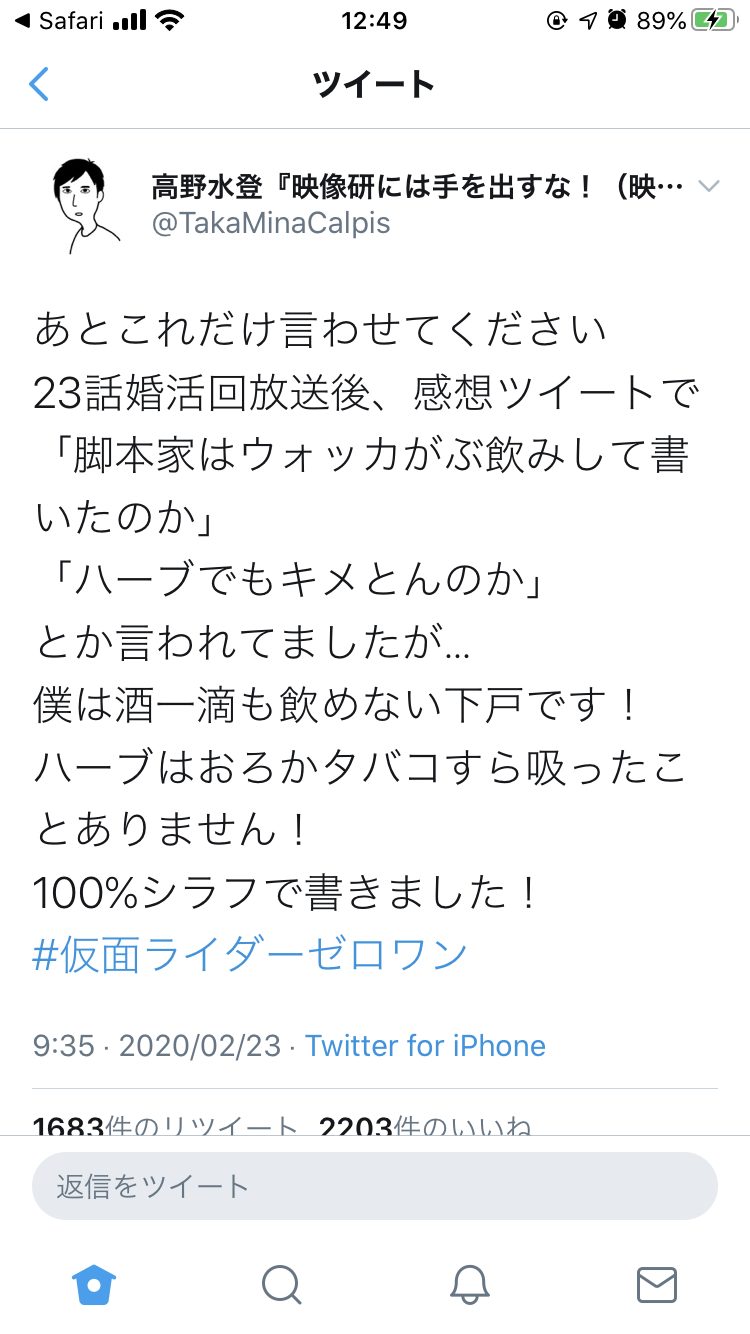Open the author's profile picture
Screen dimensions: 750x1334
point(86,205)
